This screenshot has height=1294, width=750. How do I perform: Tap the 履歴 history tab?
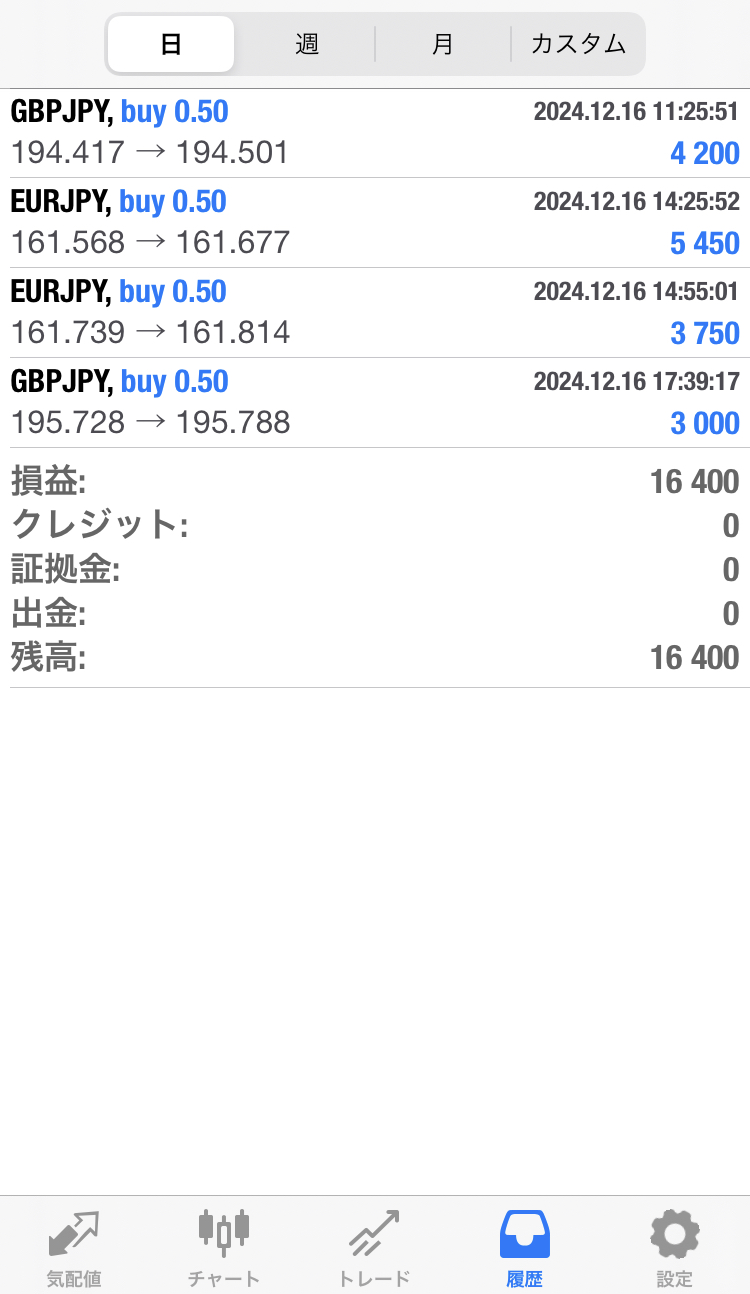[524, 1246]
